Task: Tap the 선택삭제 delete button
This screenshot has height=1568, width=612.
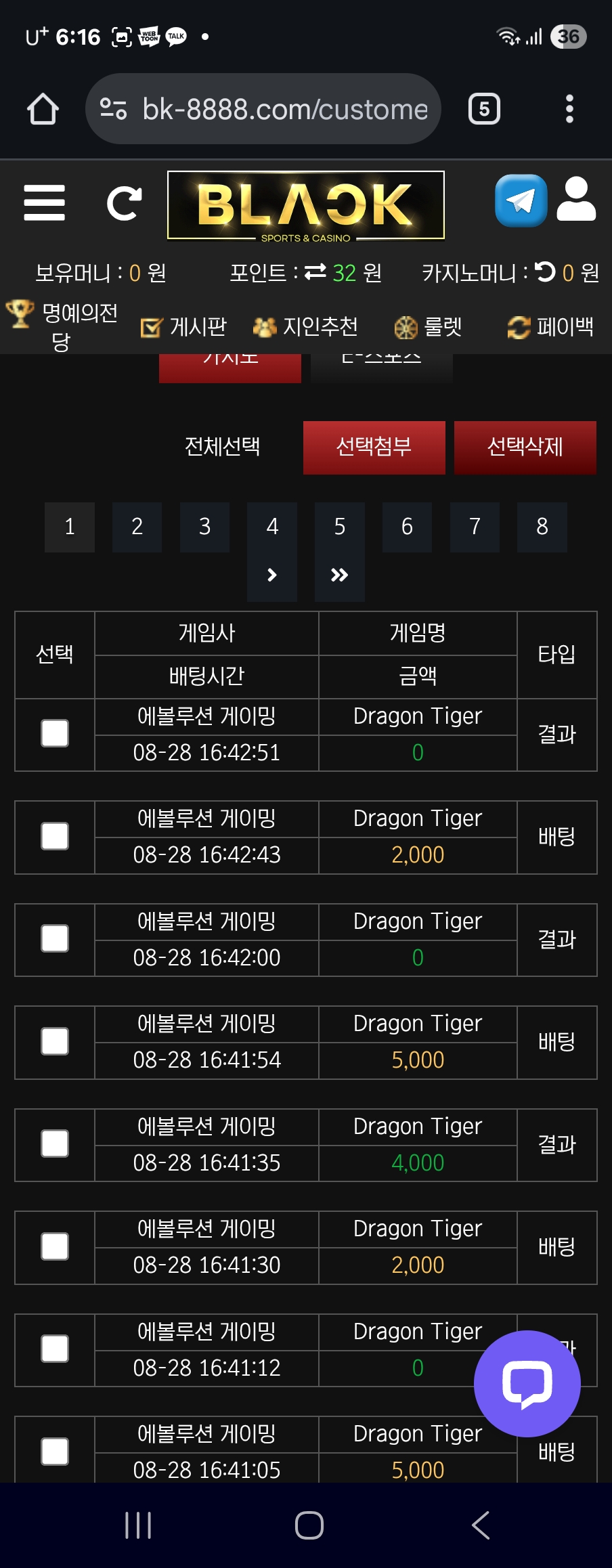Action: click(x=525, y=447)
